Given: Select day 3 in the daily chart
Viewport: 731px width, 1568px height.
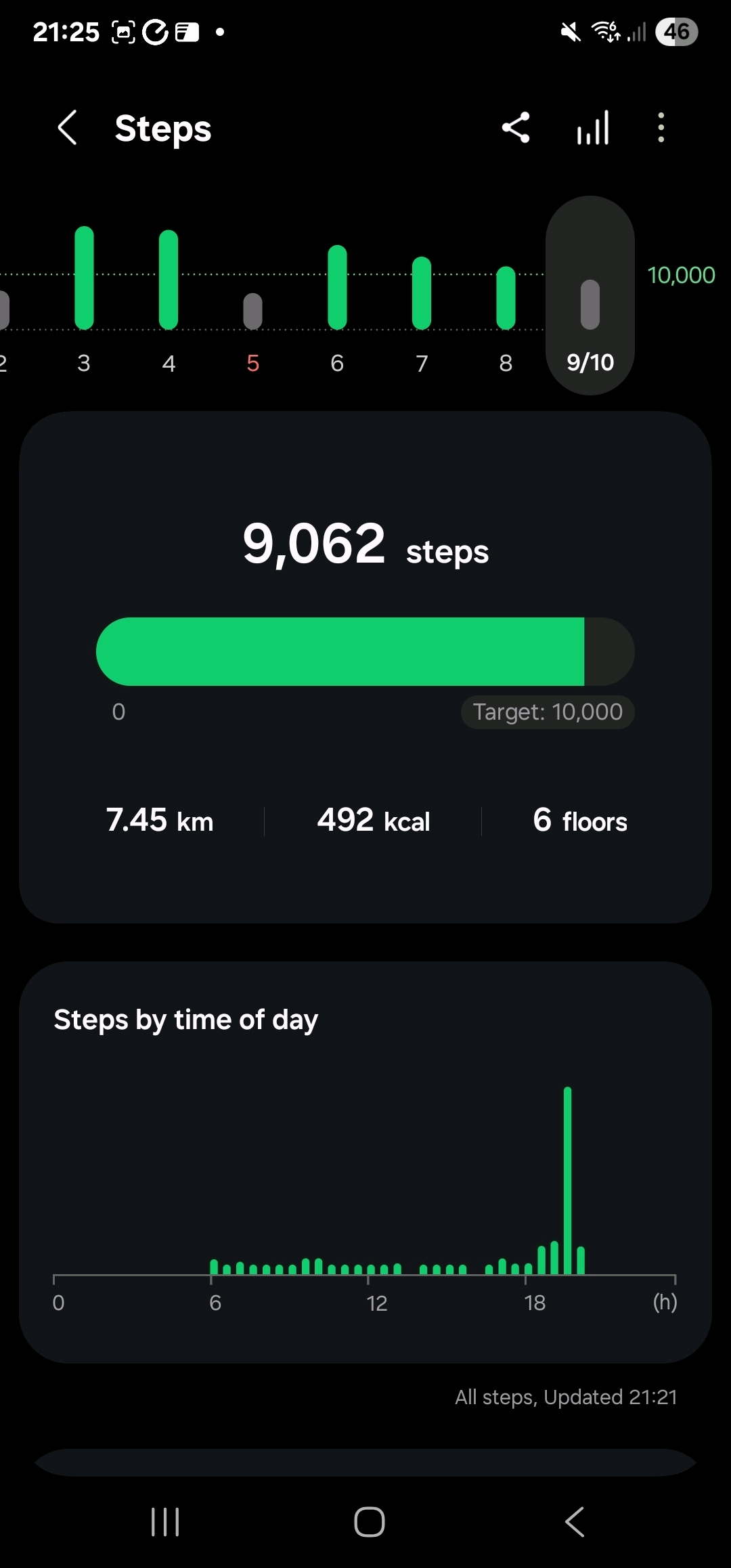Looking at the screenshot, I should pos(84,298).
